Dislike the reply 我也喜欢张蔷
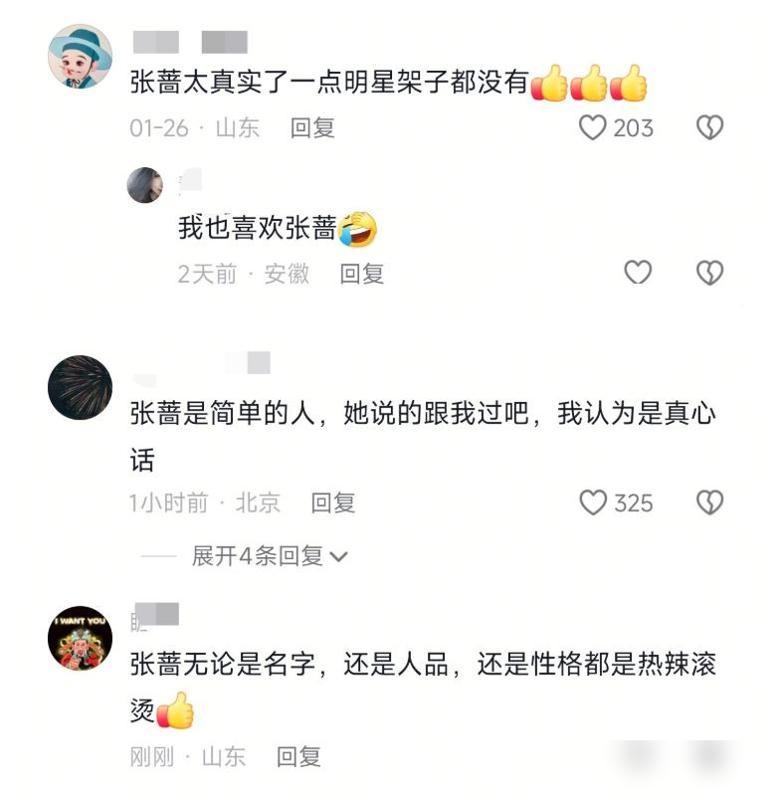This screenshot has height=800, width=781. (x=709, y=273)
